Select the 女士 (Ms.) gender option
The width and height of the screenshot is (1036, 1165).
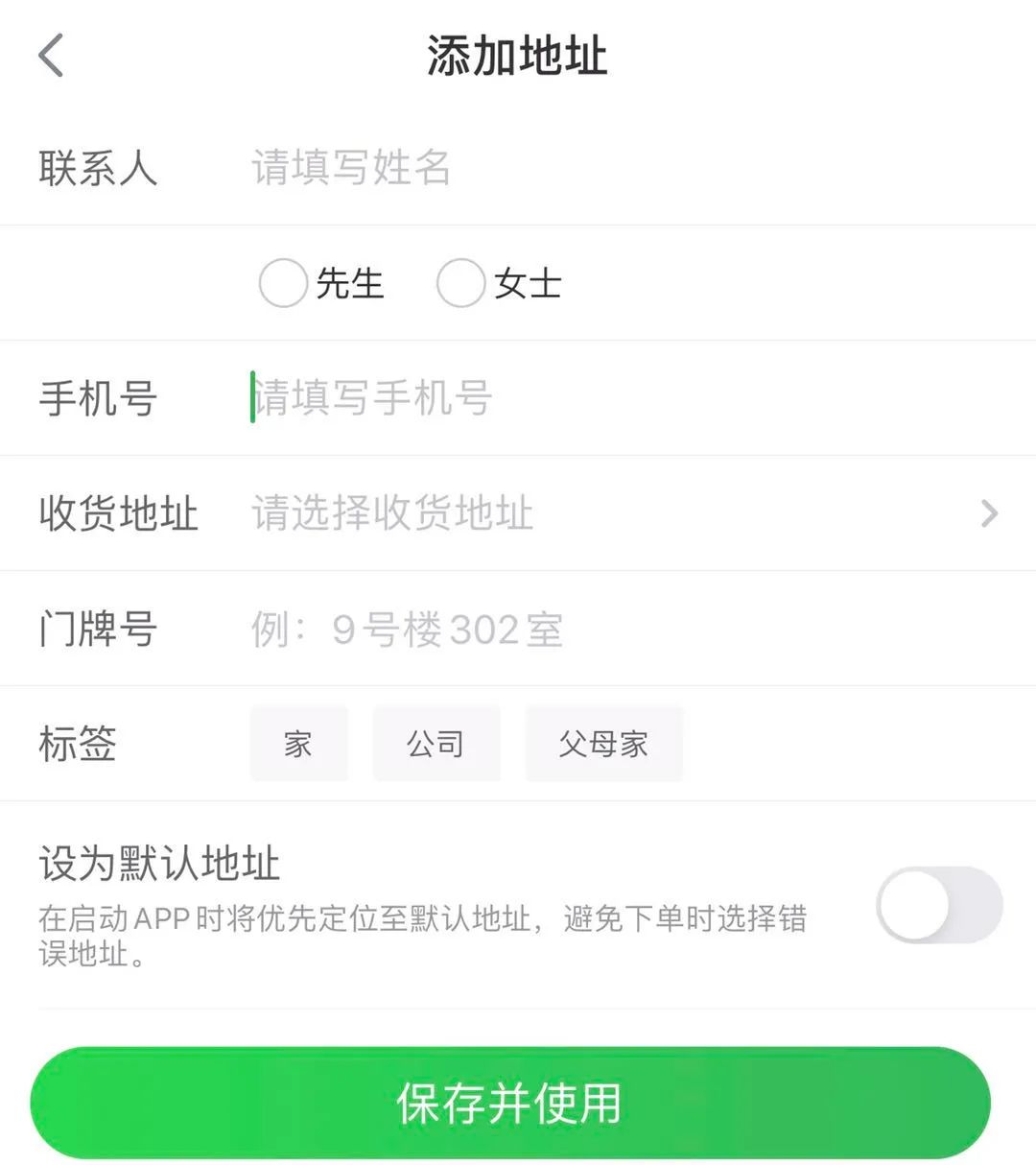click(x=461, y=282)
